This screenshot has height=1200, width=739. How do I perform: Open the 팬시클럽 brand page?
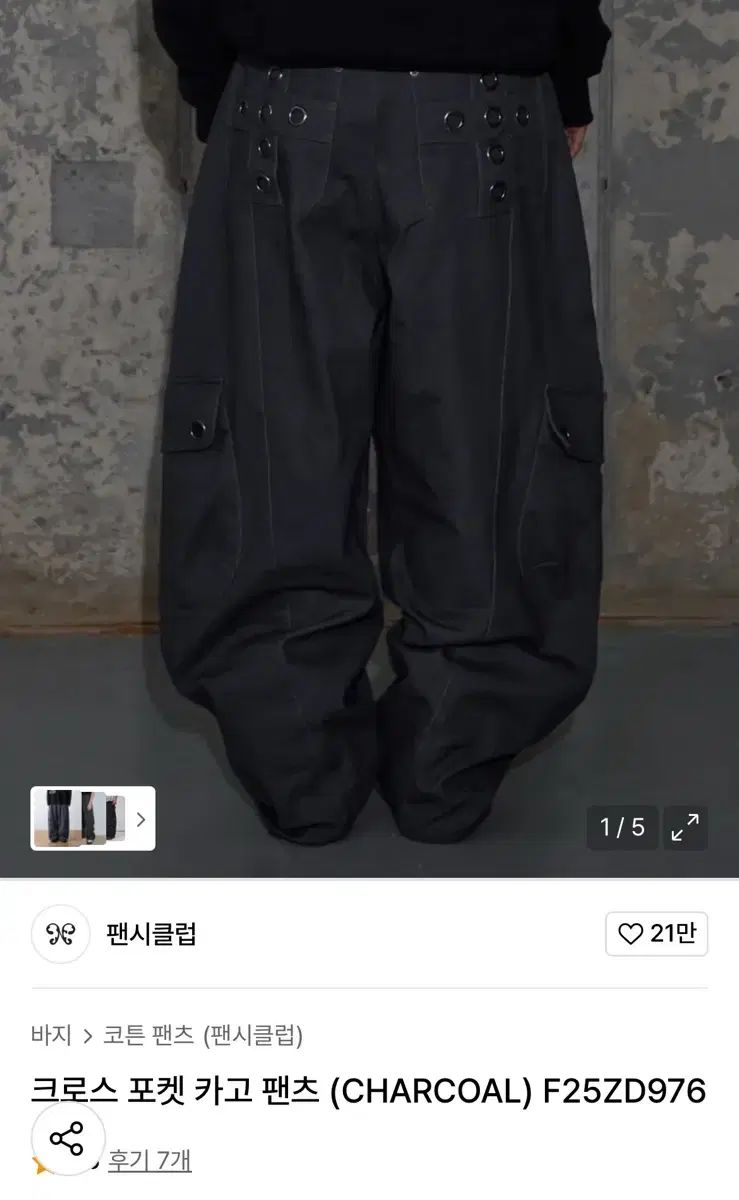150,934
